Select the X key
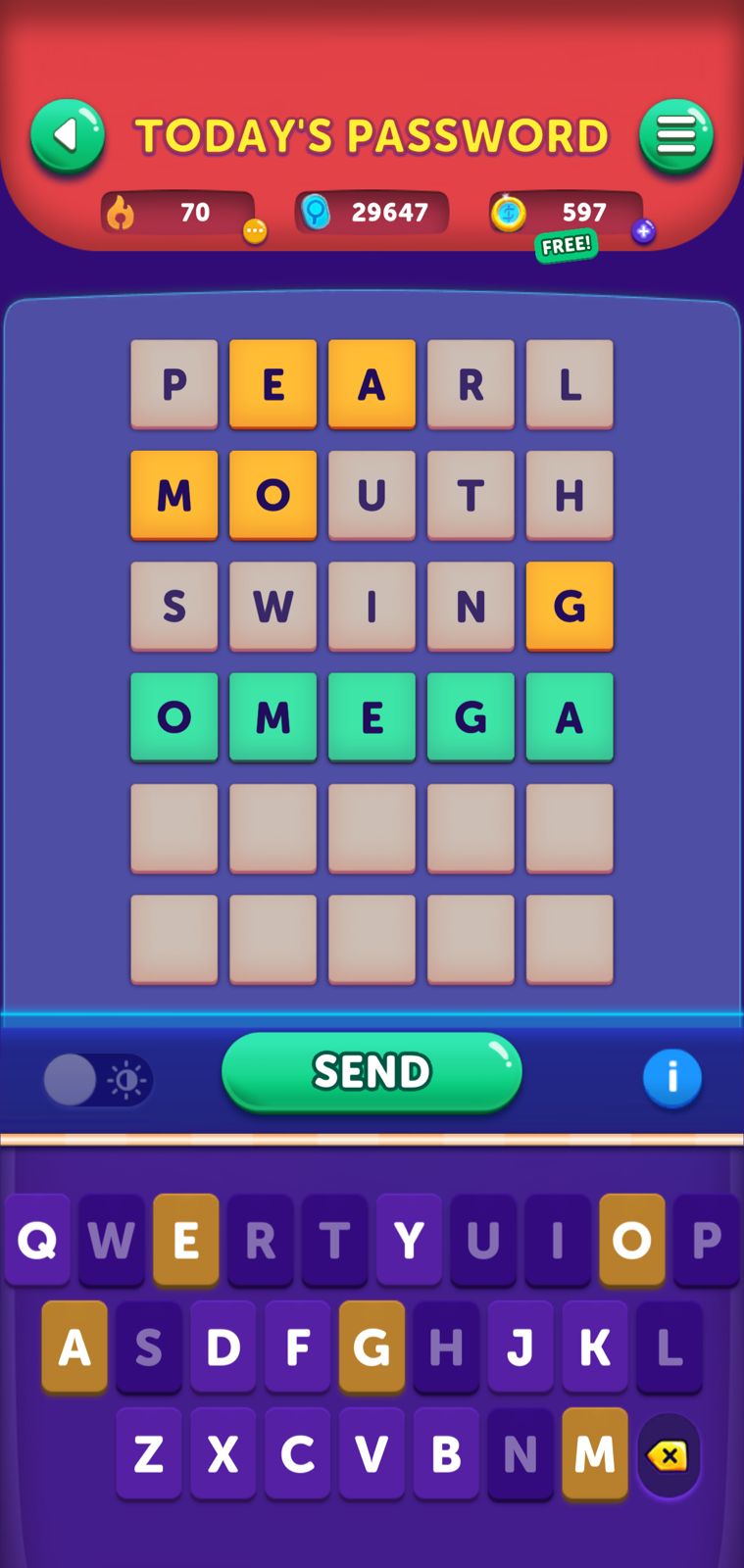 [x=223, y=1454]
